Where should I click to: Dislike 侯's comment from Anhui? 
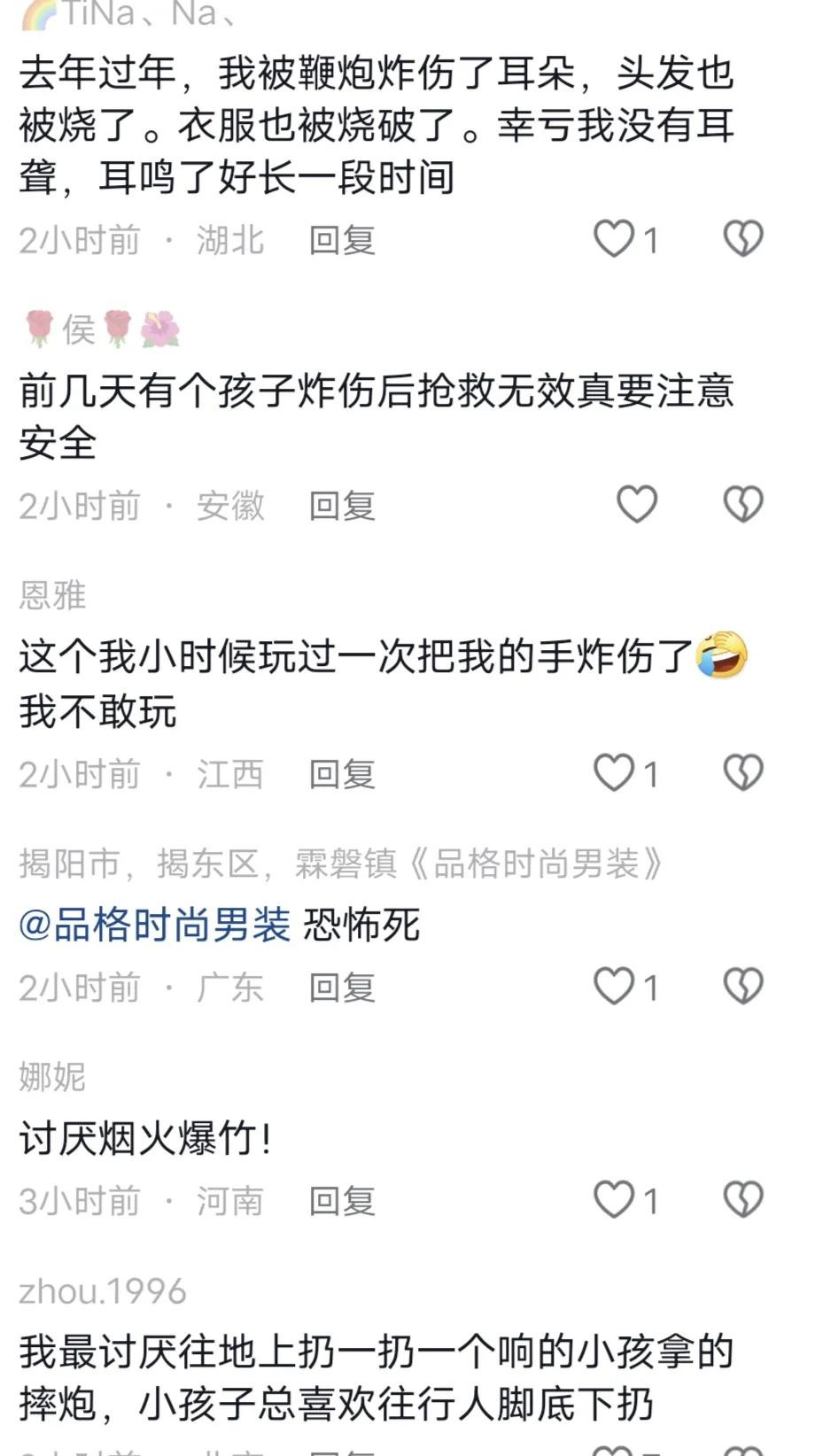[743, 505]
